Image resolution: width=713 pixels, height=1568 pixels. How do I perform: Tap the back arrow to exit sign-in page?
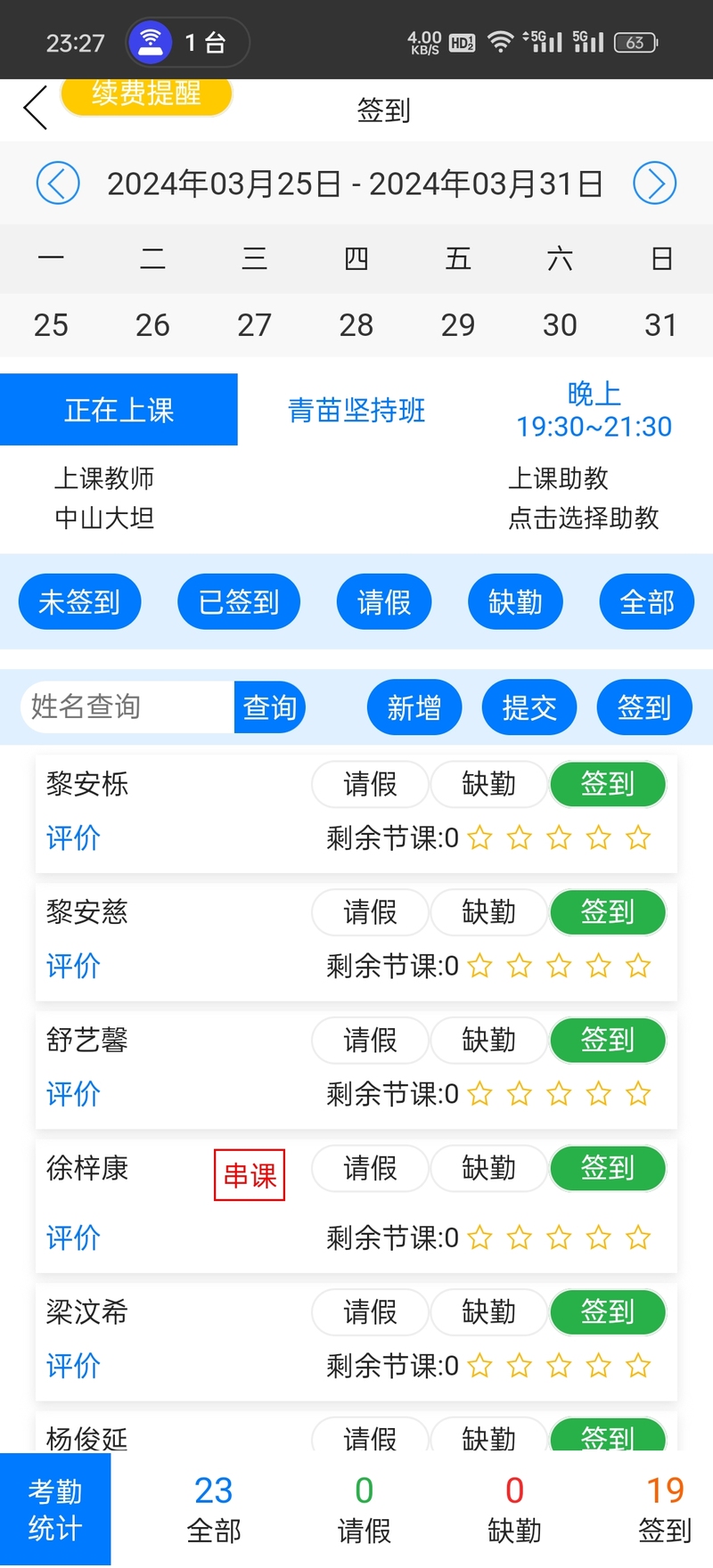(34, 107)
